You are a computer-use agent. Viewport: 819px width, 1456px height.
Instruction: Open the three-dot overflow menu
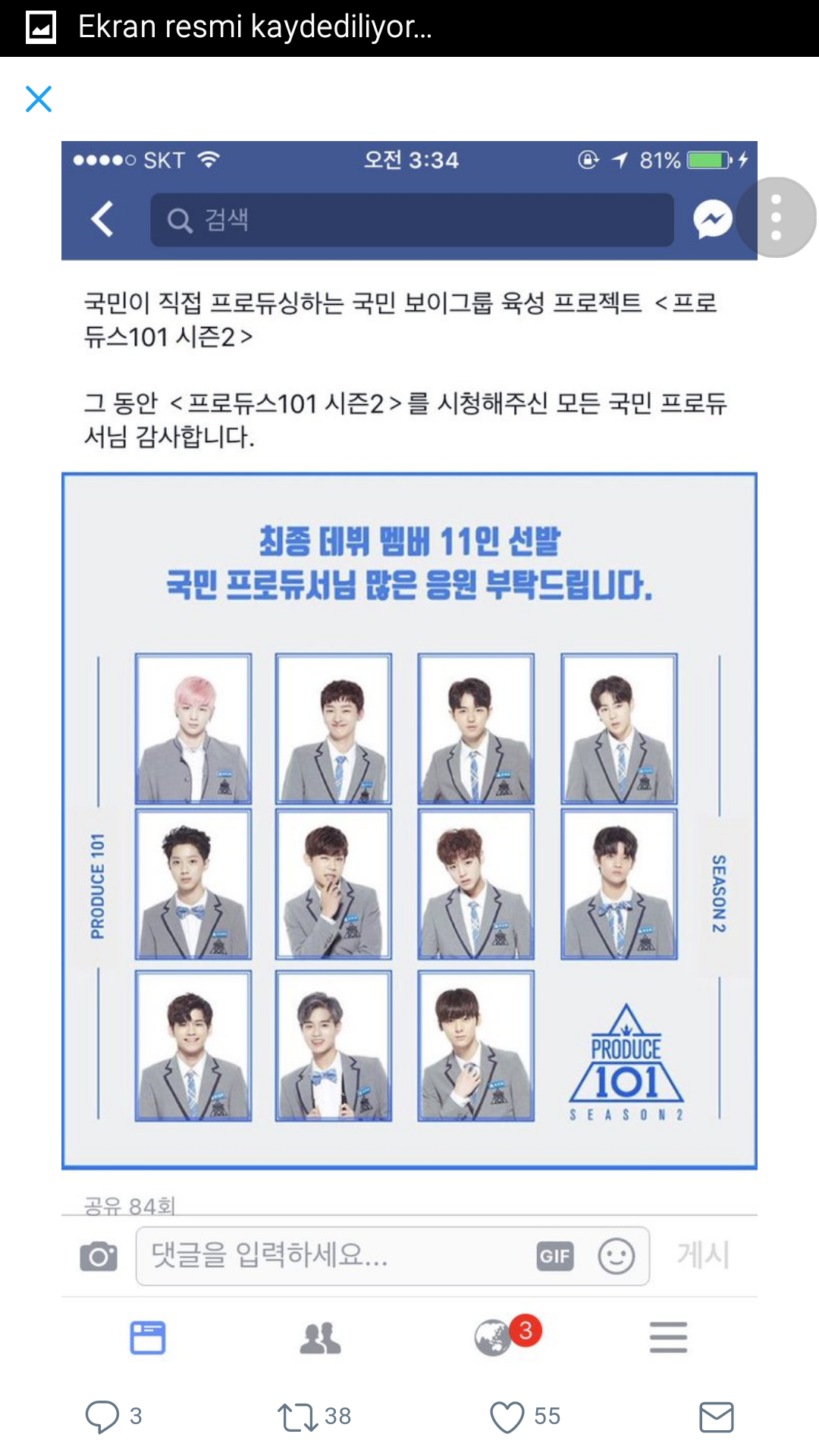click(x=775, y=218)
